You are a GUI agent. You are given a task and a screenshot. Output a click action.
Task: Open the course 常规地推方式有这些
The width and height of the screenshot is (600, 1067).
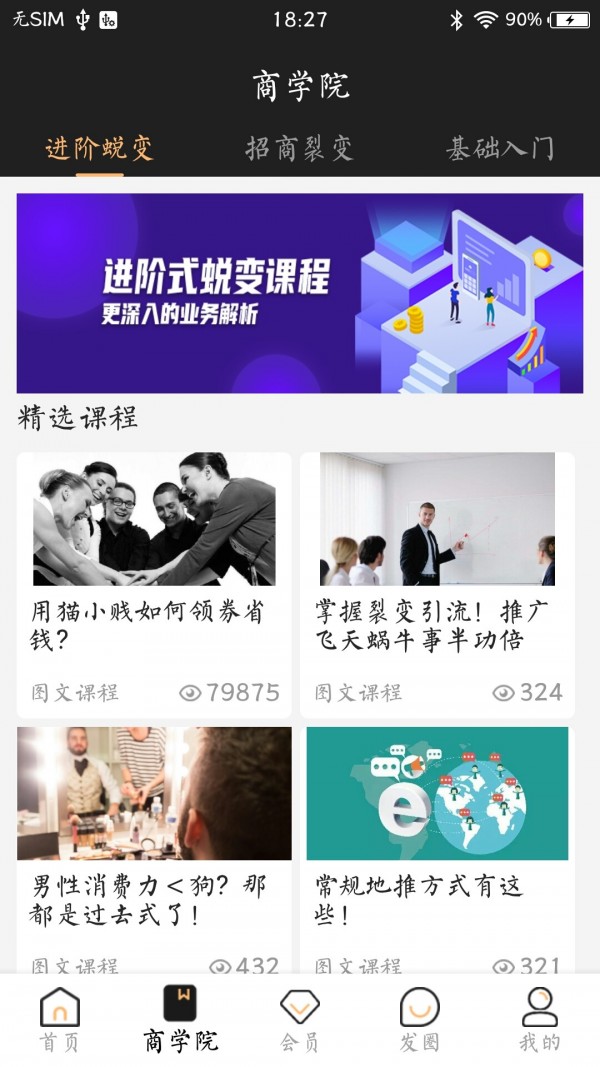coord(437,850)
